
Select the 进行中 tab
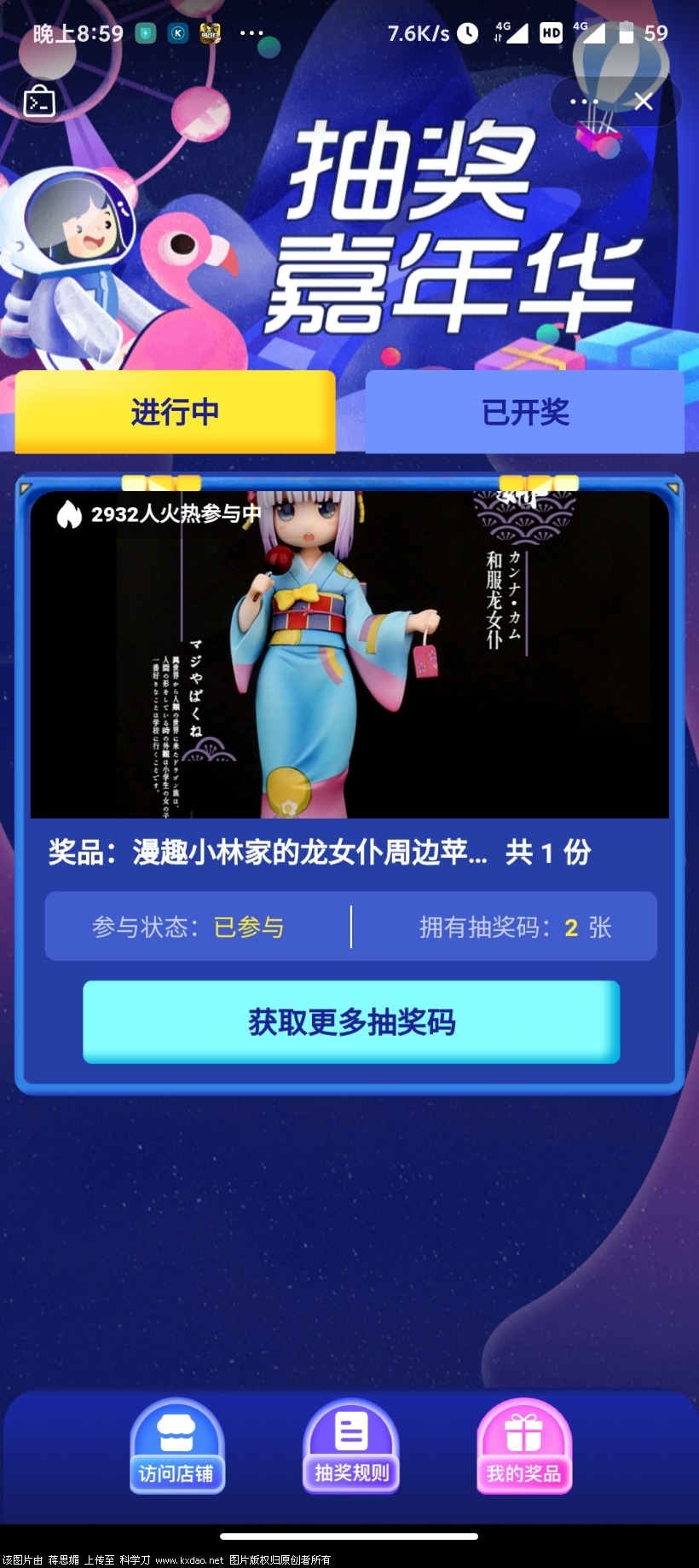(174, 413)
